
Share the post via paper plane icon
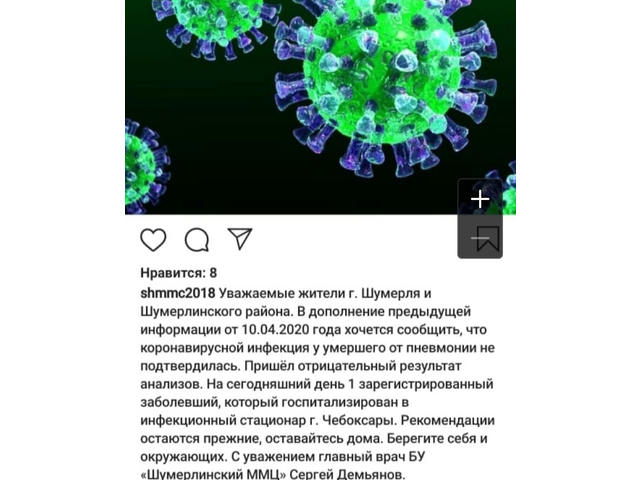coord(239,239)
